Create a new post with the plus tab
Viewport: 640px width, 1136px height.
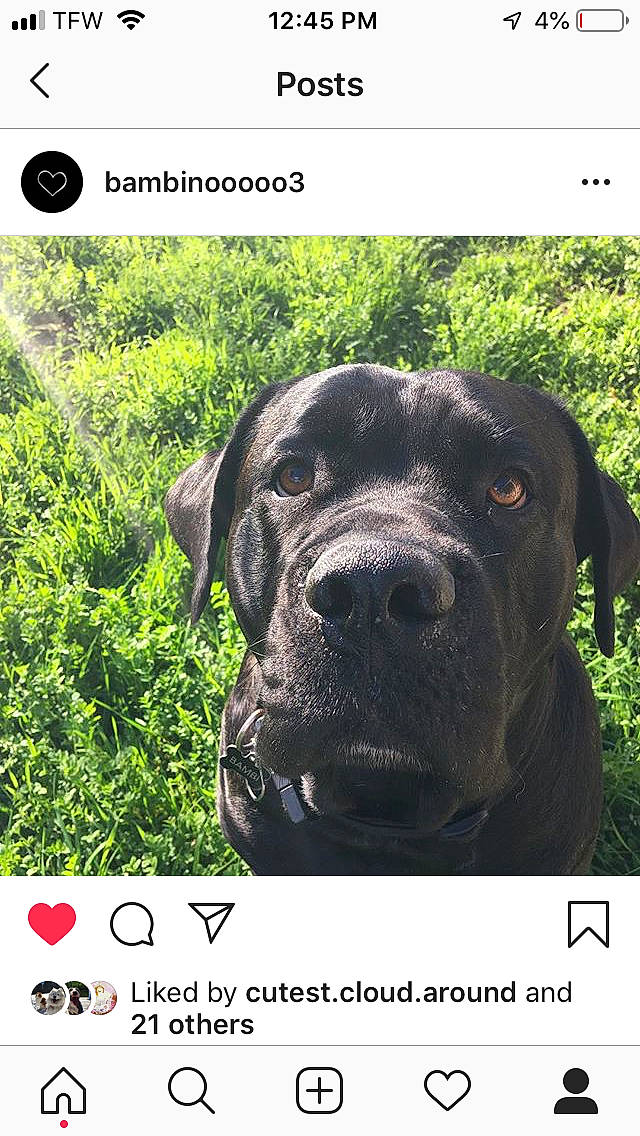point(320,1090)
